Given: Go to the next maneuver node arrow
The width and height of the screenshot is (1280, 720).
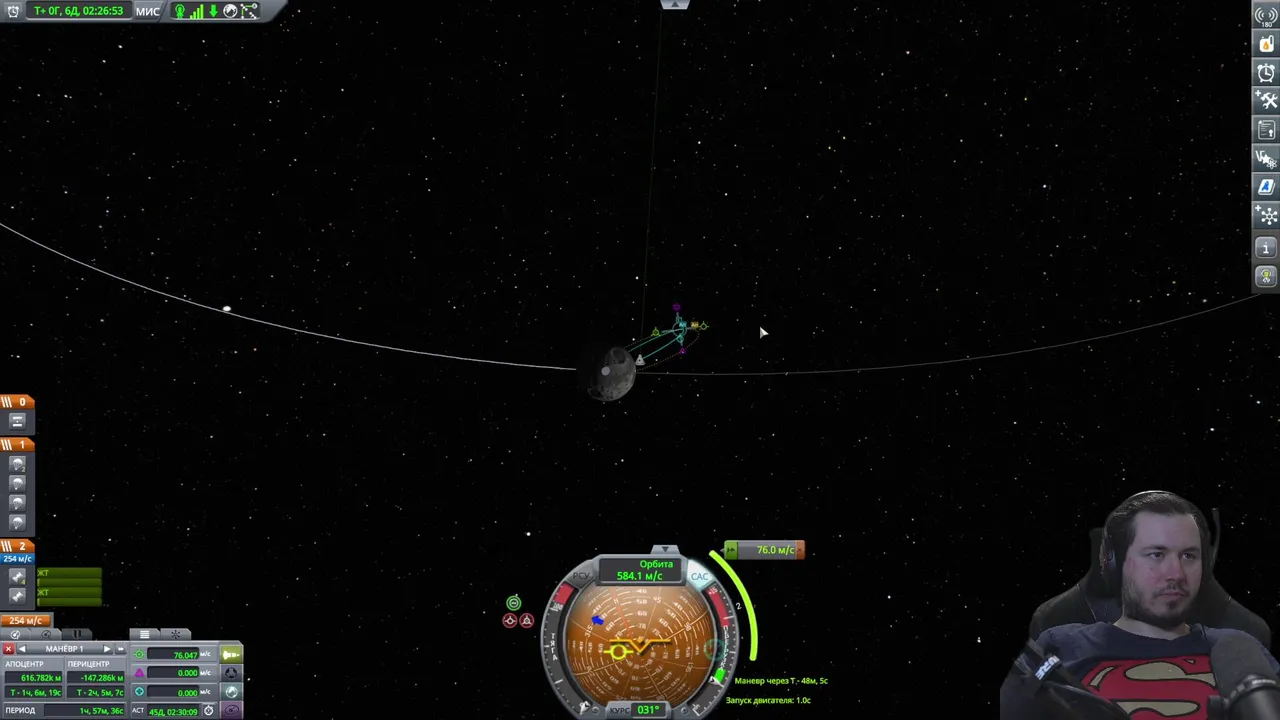Looking at the screenshot, I should pyautogui.click(x=107, y=649).
